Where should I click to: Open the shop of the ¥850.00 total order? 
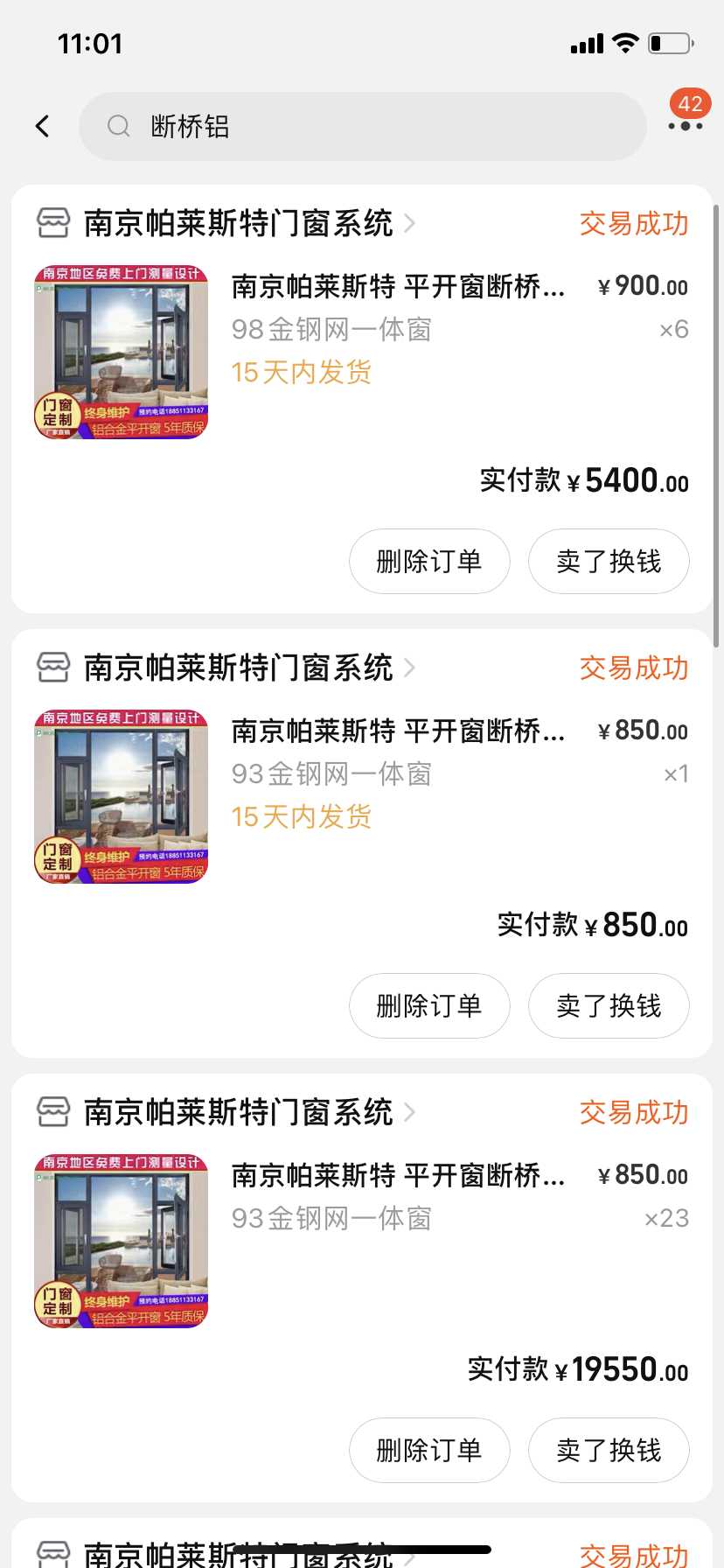(x=238, y=668)
